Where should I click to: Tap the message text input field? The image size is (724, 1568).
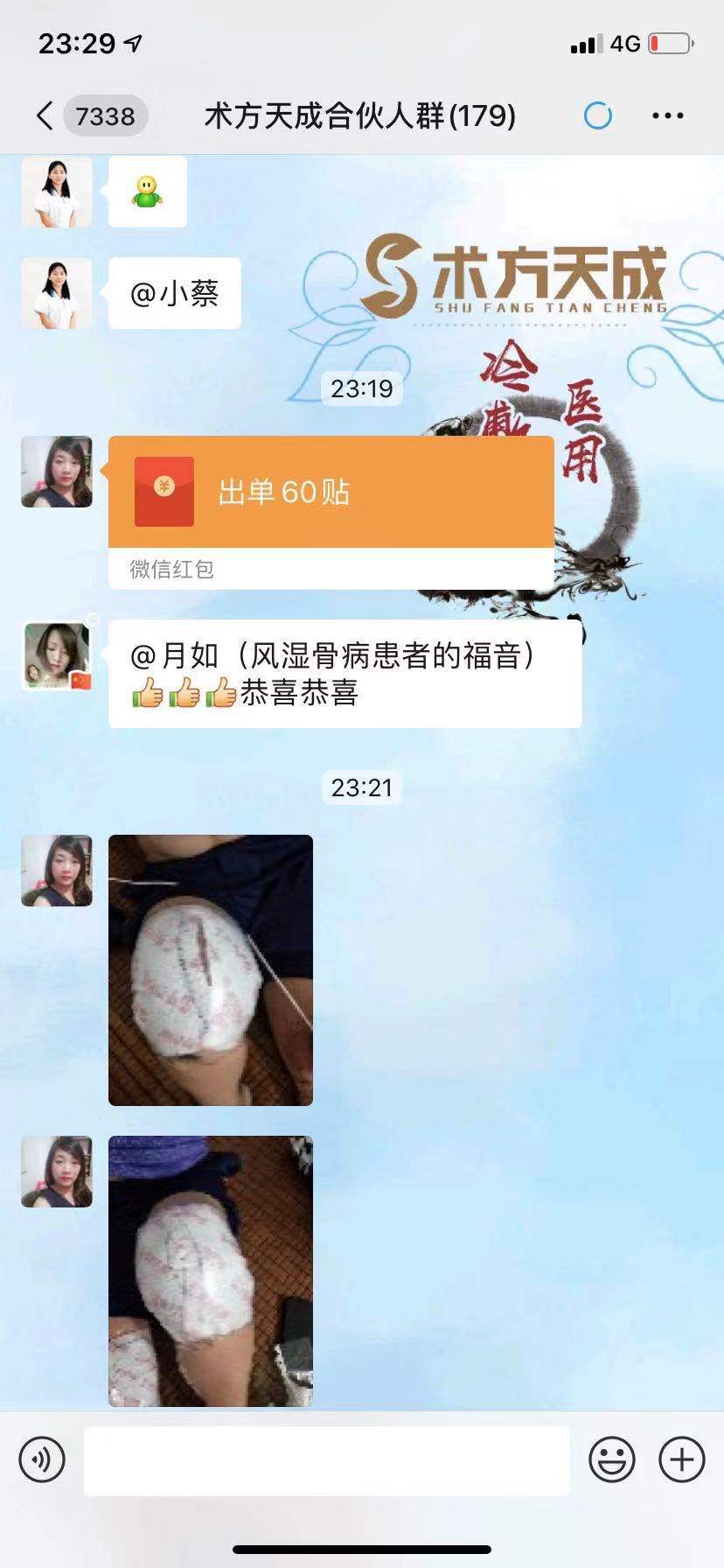point(326,1460)
